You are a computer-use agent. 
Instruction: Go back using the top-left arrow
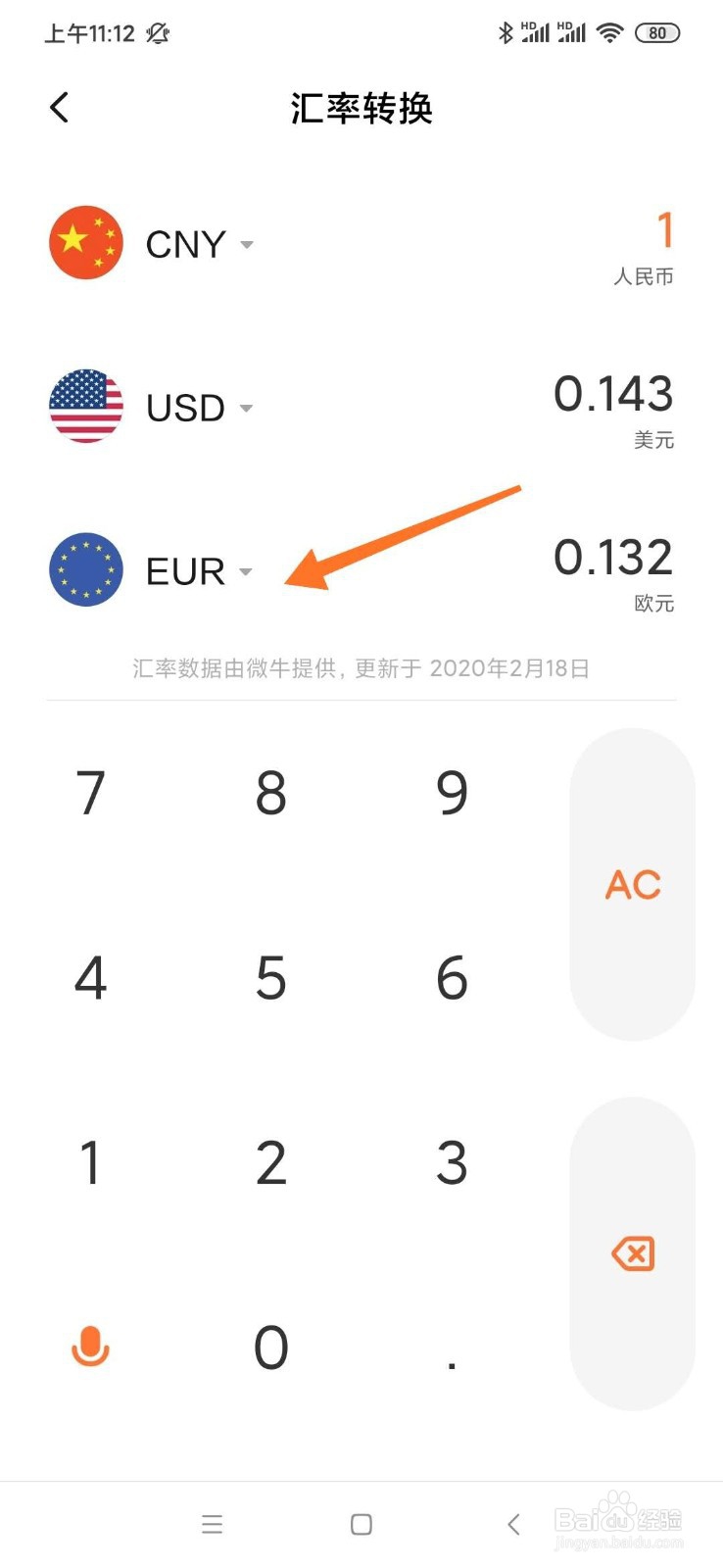[x=60, y=107]
